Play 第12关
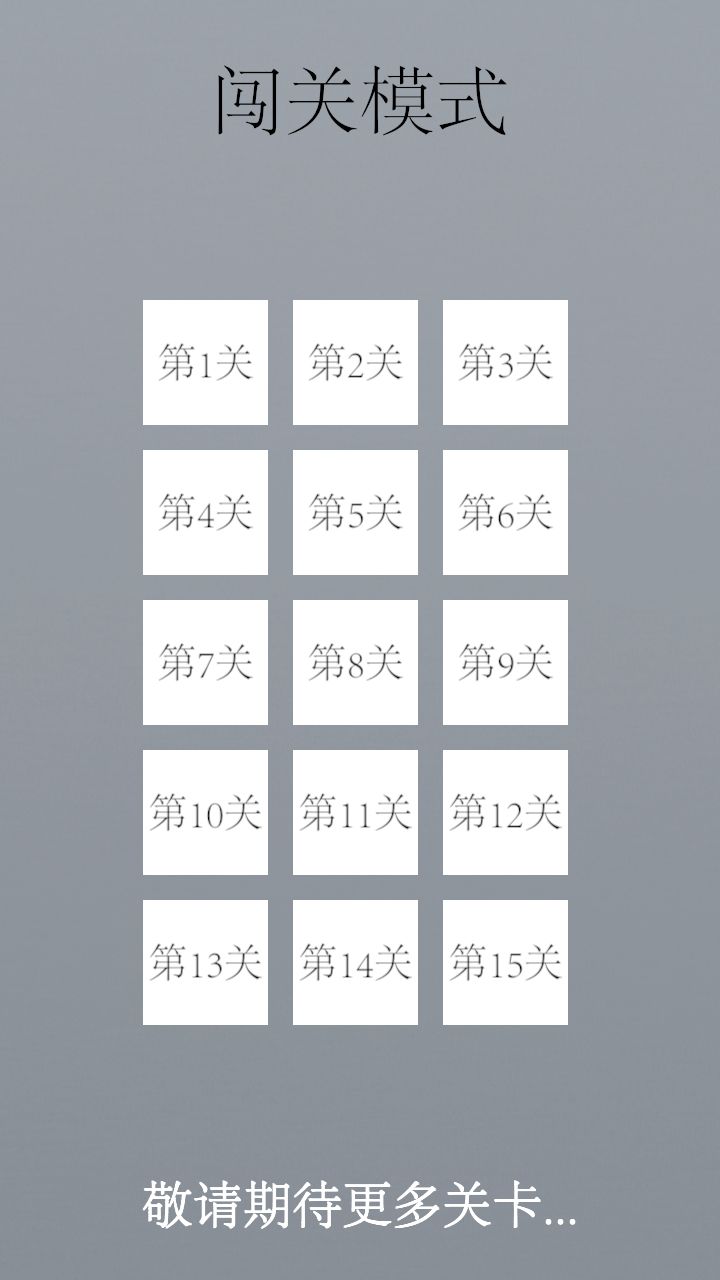The image size is (720, 1280). point(505,813)
